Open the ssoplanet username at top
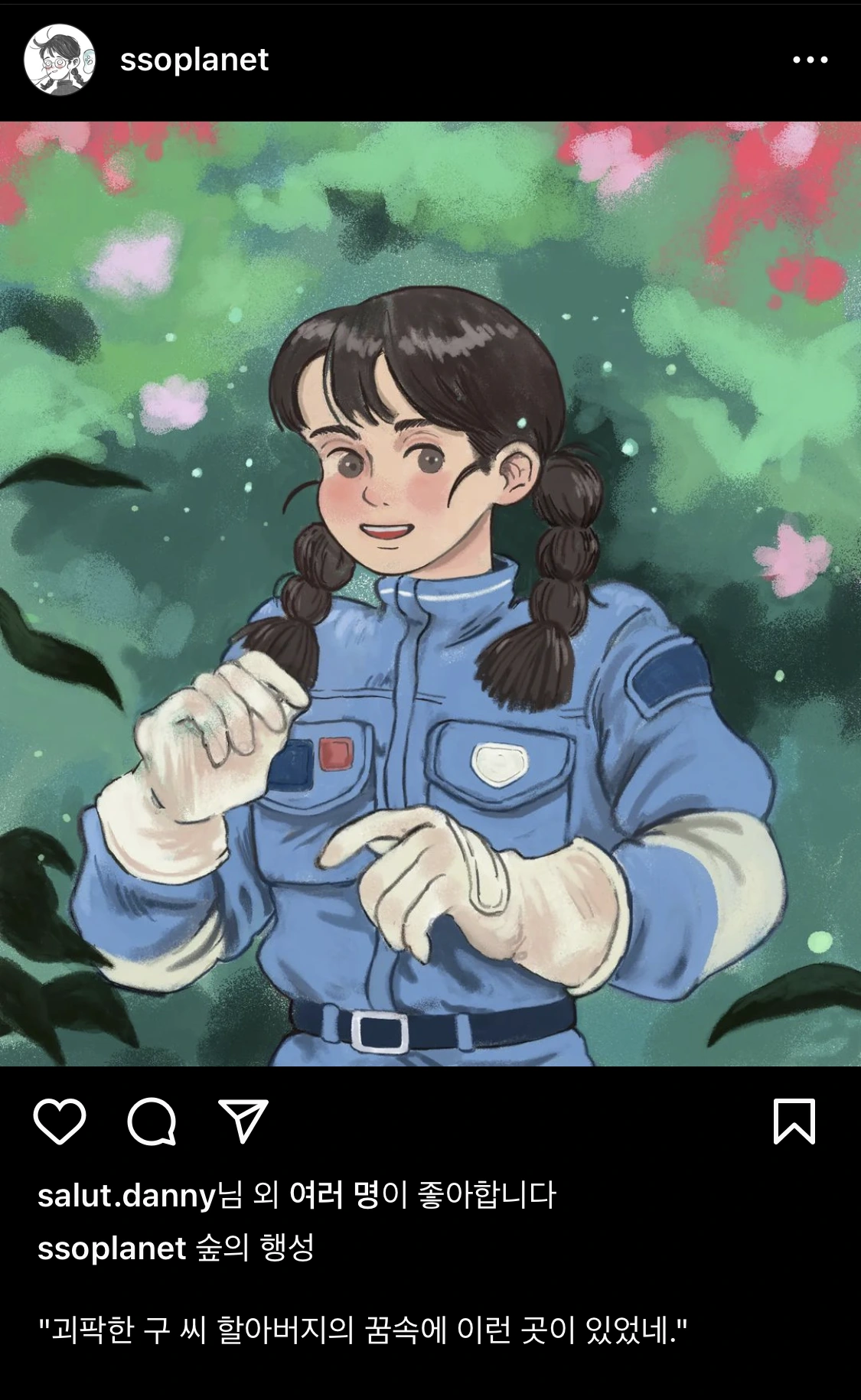This screenshot has height=1400, width=861. click(x=194, y=60)
